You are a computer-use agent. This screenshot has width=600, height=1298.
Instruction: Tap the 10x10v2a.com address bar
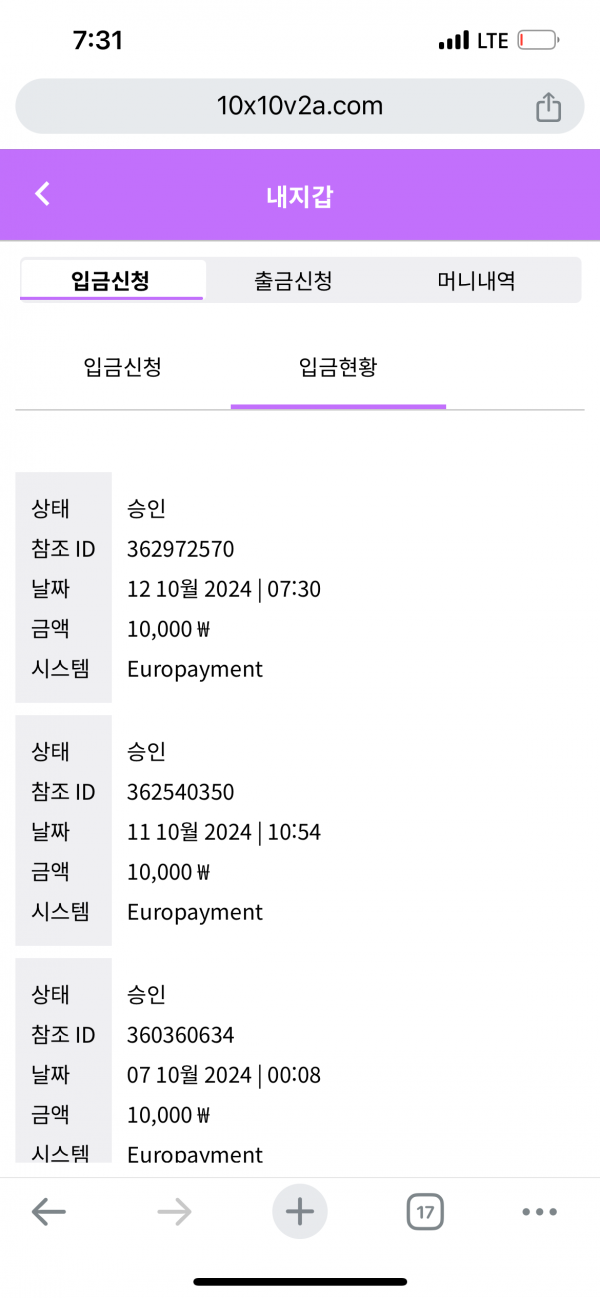click(299, 106)
